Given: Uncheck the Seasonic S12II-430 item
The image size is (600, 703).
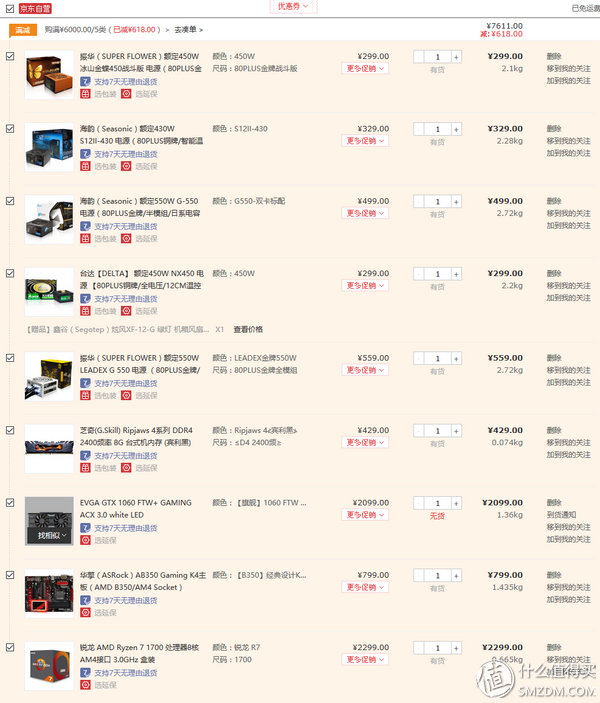Looking at the screenshot, I should pos(10,129).
